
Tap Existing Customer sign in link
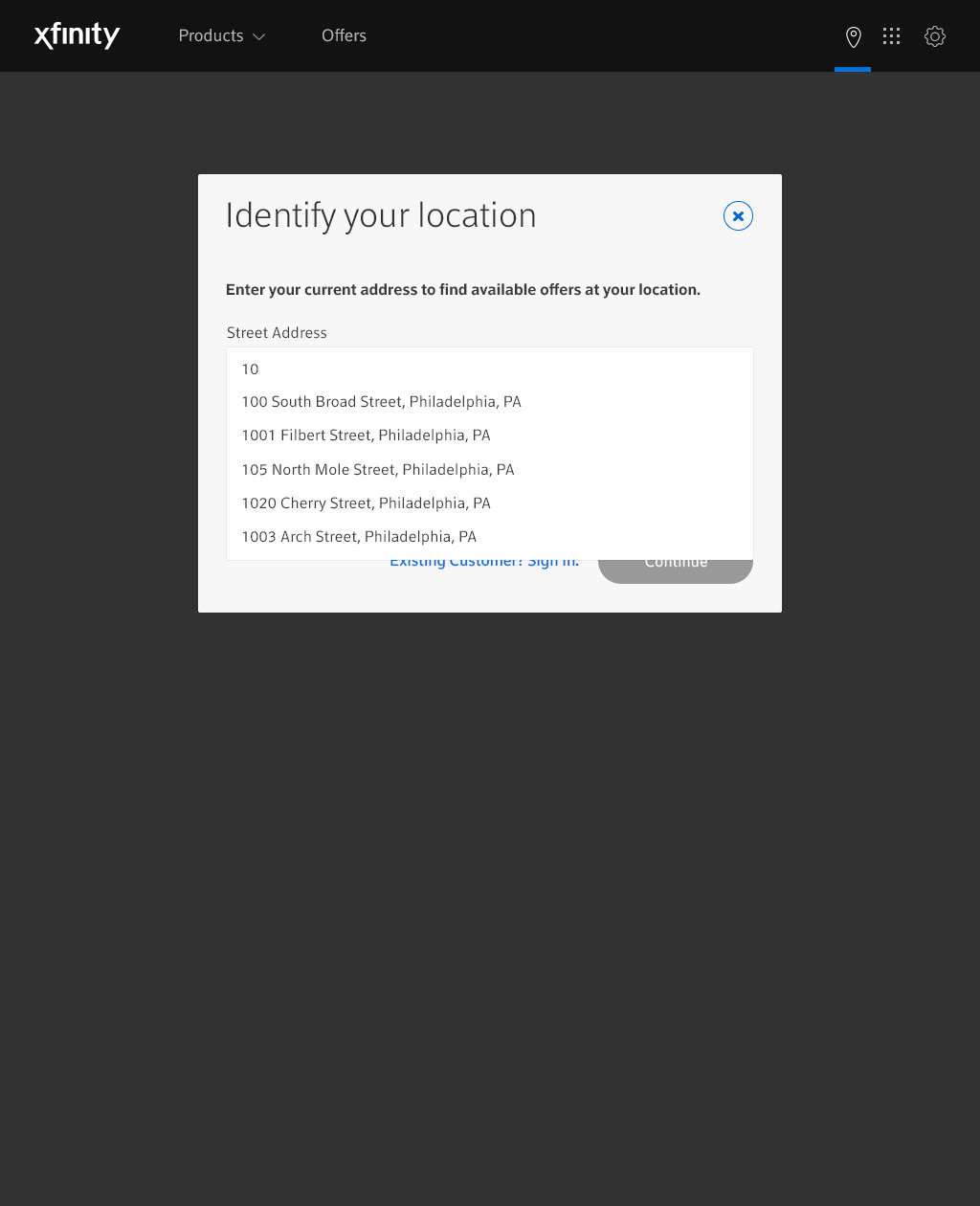(x=484, y=563)
